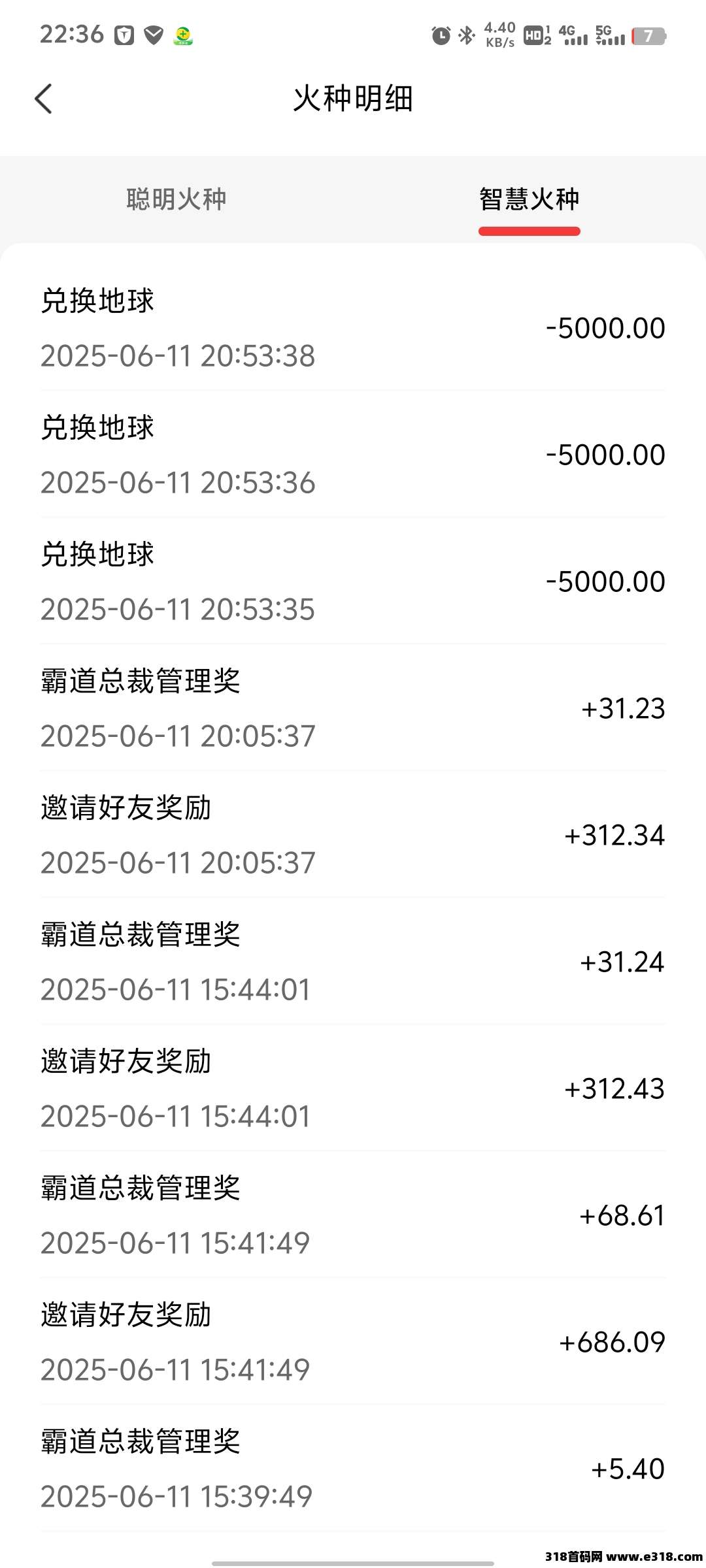Select the 智慧火种 tab
The image size is (706, 1568).
[529, 199]
